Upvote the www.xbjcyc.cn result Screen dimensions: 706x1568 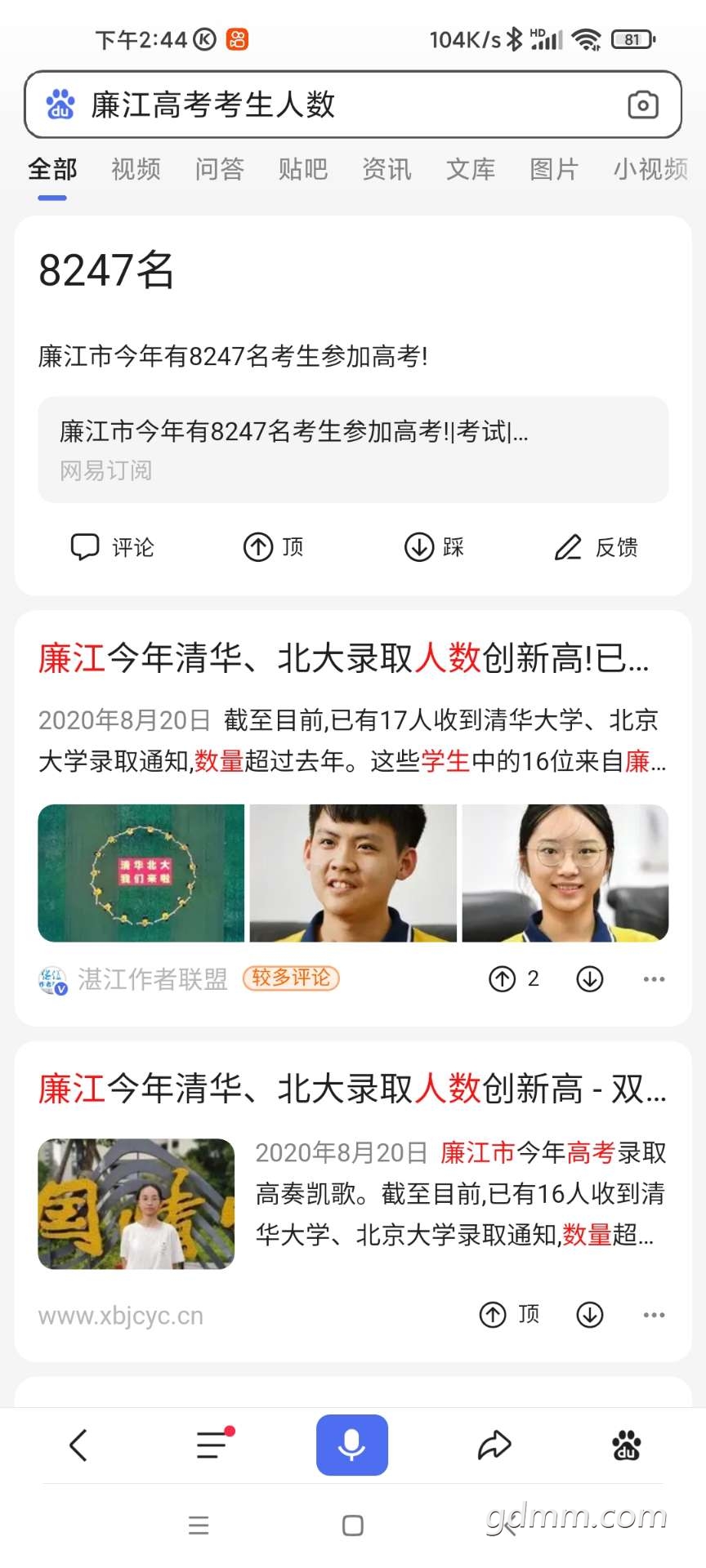coord(508,1315)
